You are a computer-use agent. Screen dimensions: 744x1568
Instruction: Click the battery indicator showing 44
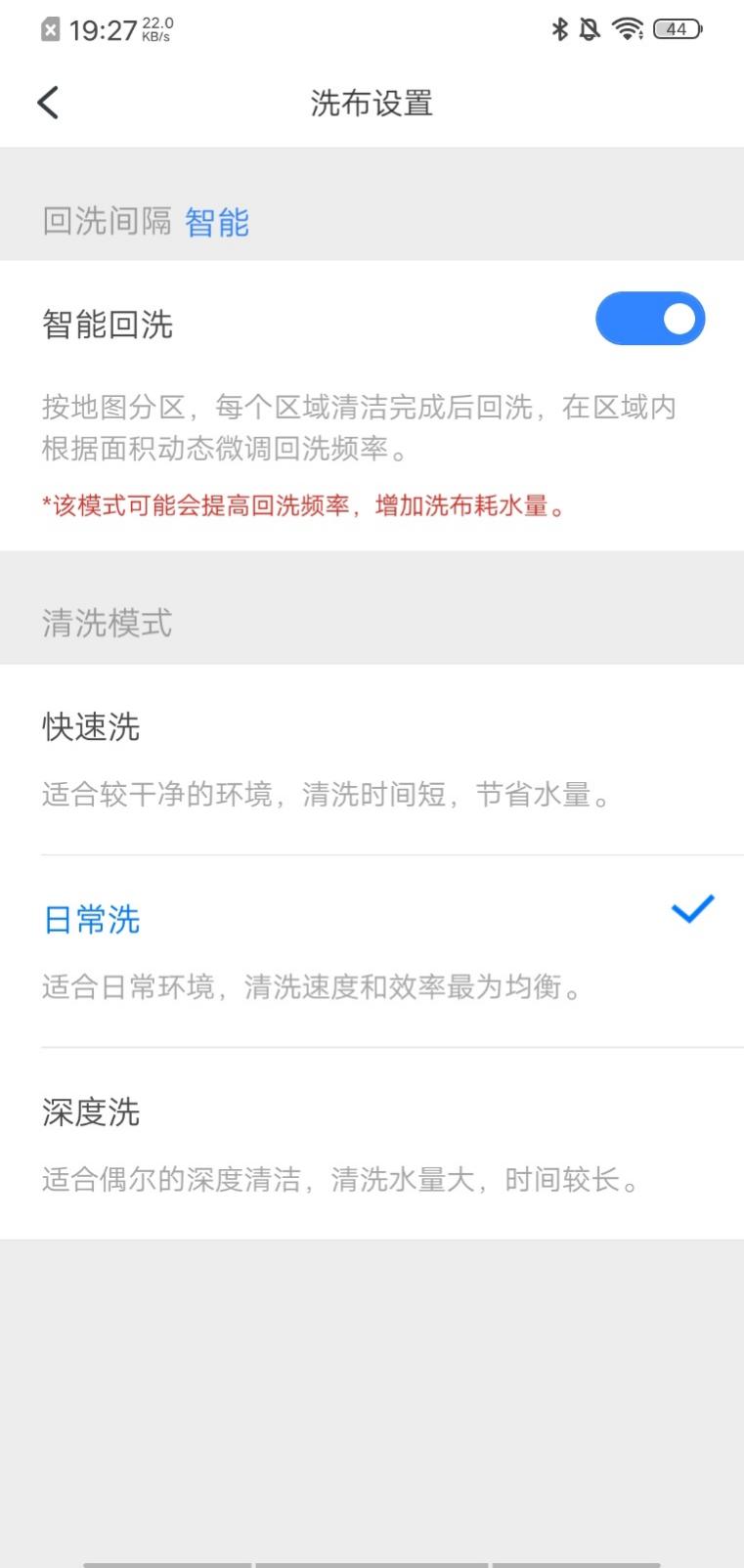point(672,28)
